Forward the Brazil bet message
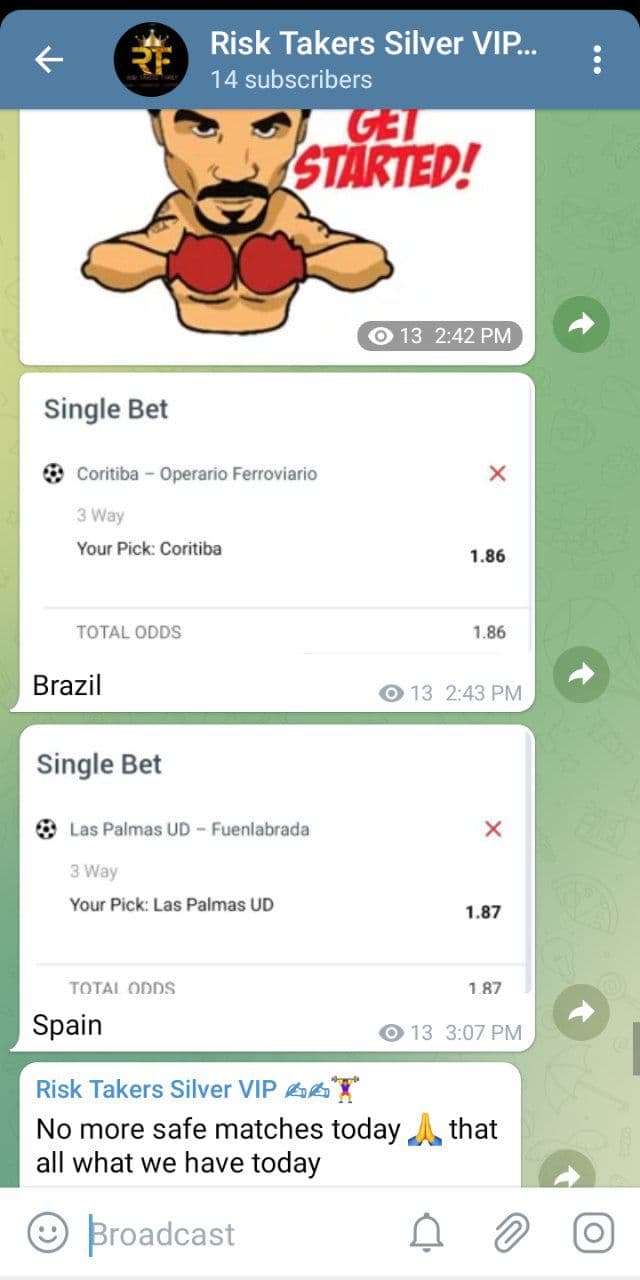640x1280 pixels. [x=581, y=675]
